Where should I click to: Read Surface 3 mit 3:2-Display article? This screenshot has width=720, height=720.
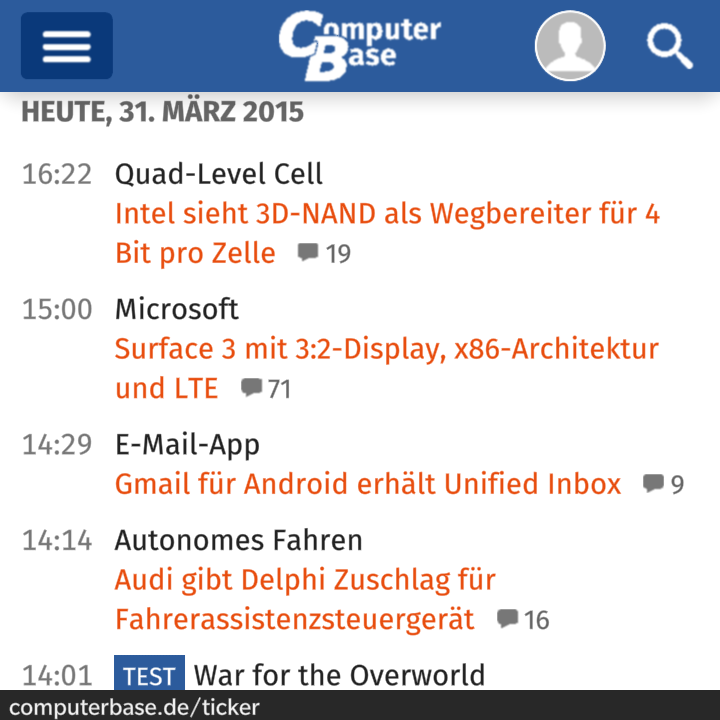tap(386, 349)
